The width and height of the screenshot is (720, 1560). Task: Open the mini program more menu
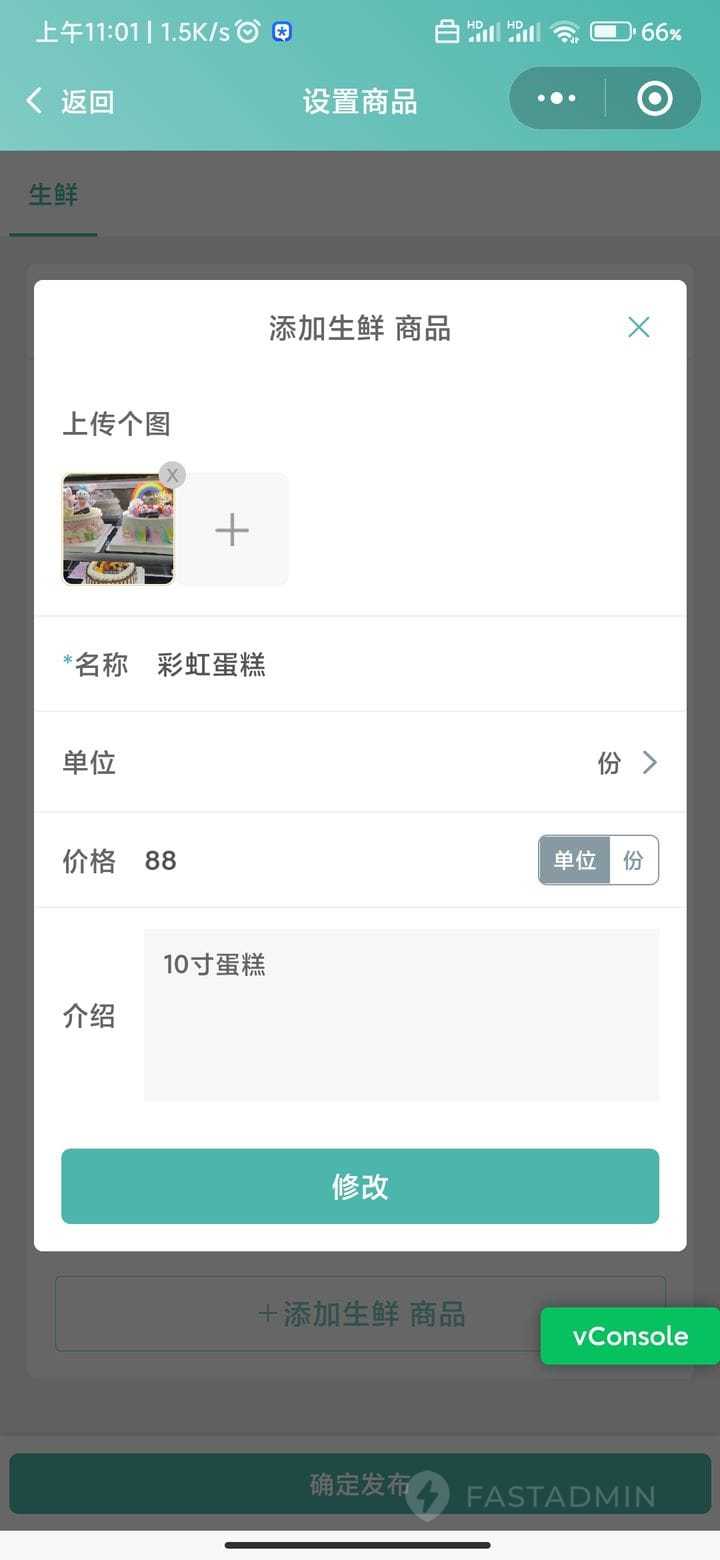(557, 99)
